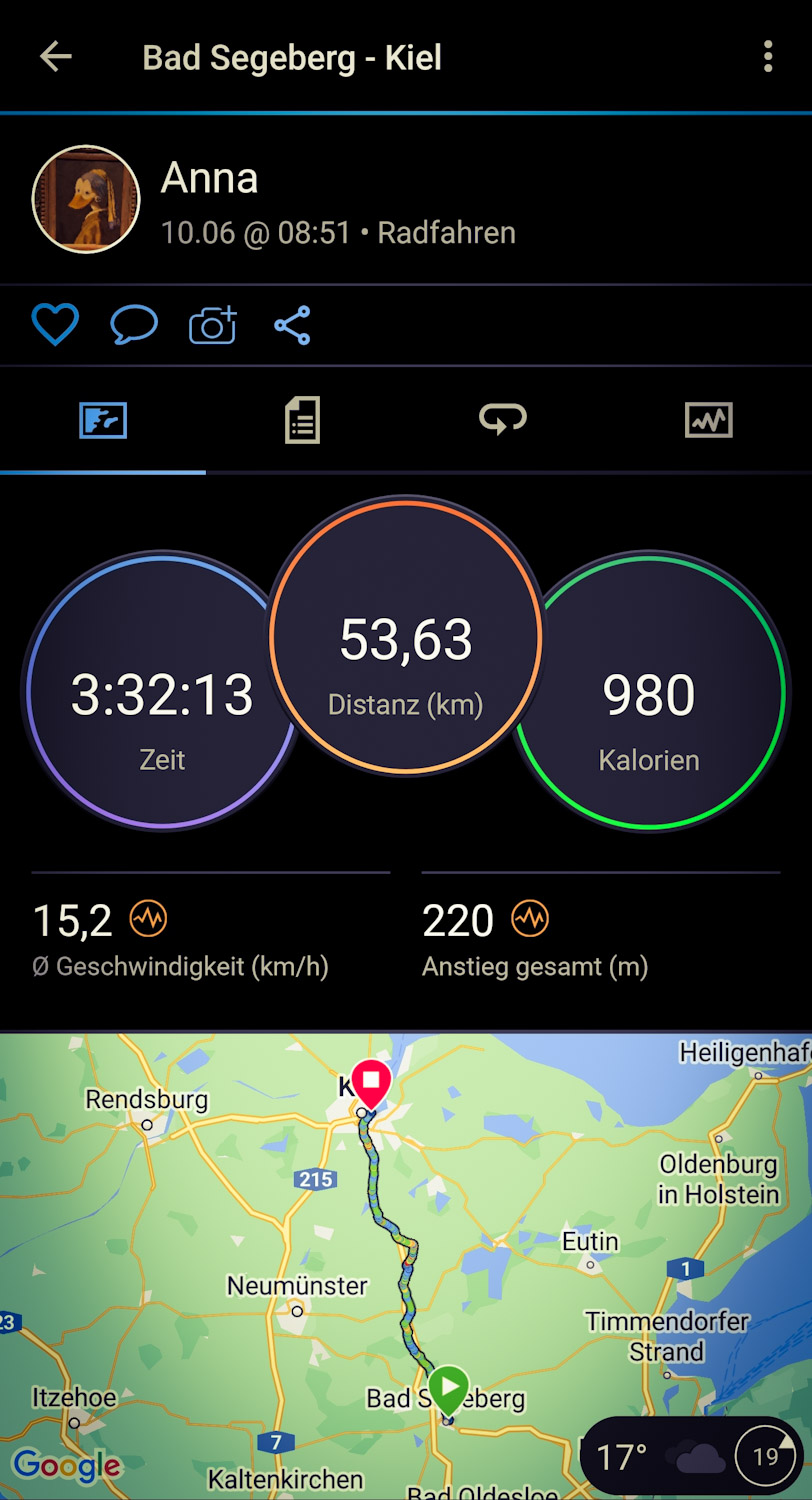Tap the average speed insight icon

pyautogui.click(x=149, y=918)
